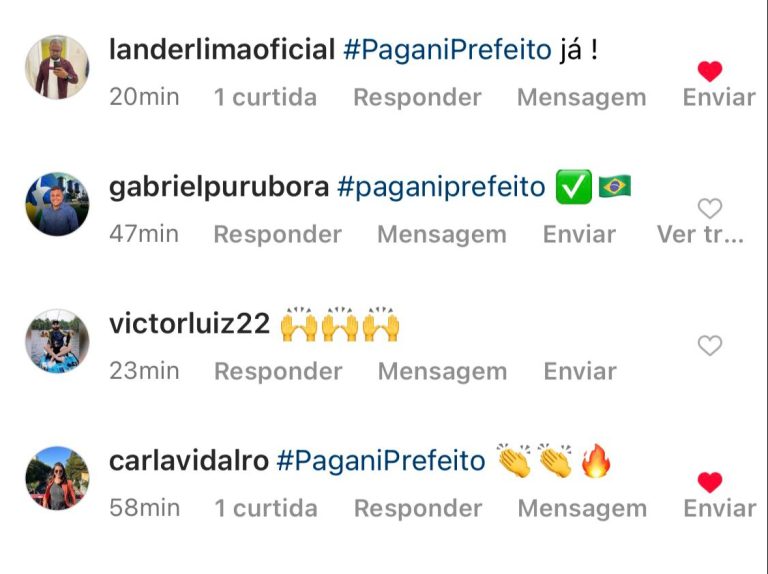Open the #PaganiPrefeito hashtag in carlavidalro's comment
The width and height of the screenshot is (768, 574).
pyautogui.click(x=380, y=461)
